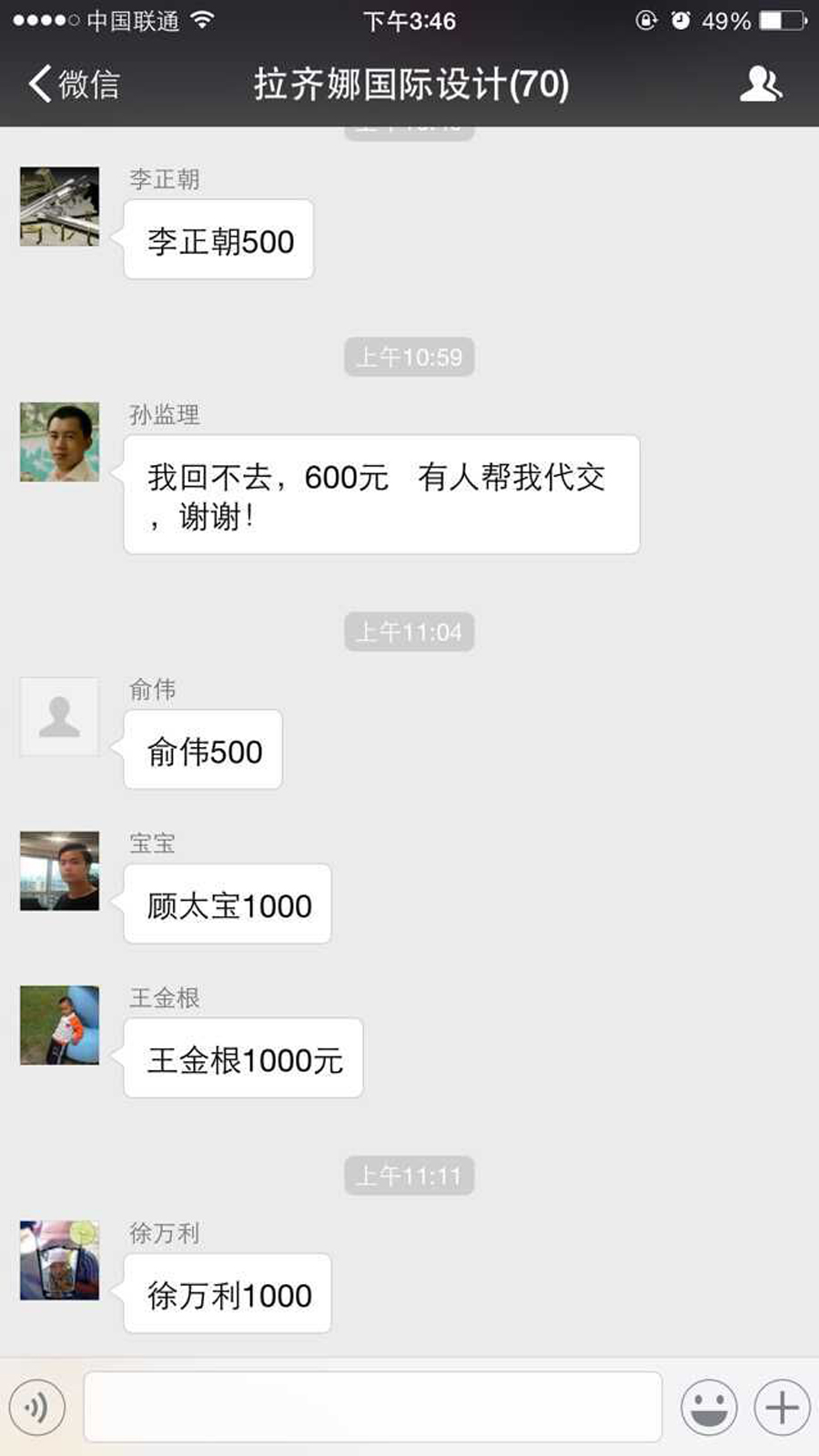This screenshot has width=819, height=1456.
Task: View 俞伟's default avatar profile
Action: tap(60, 717)
